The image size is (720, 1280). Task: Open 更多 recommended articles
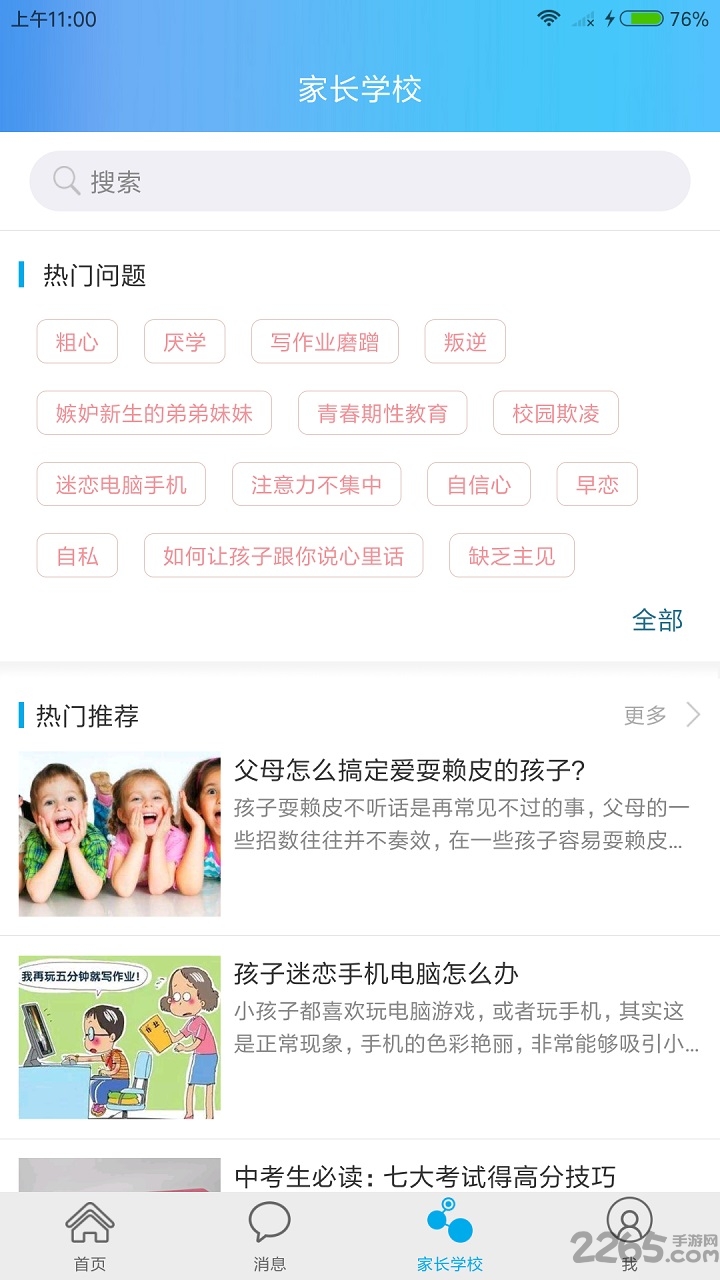661,715
